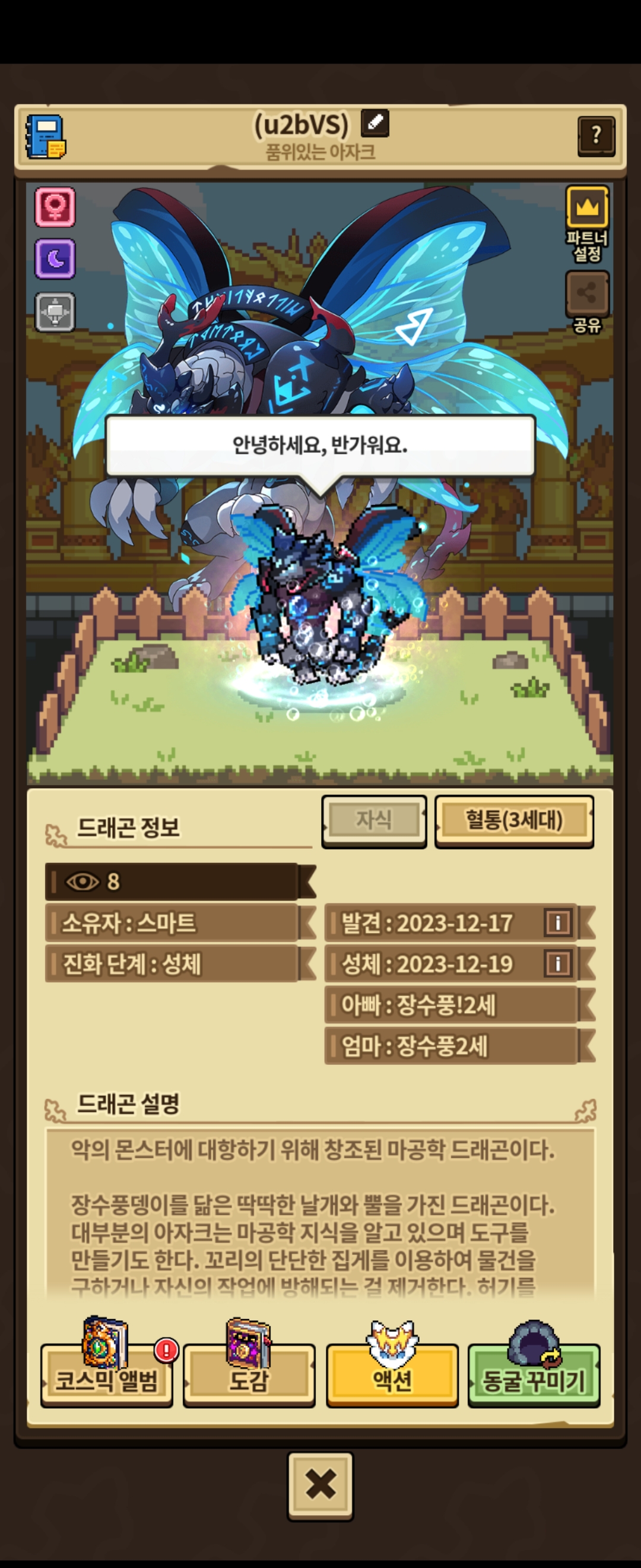Tap the pink female gender icon
641x1568 pixels.
pos(55,207)
